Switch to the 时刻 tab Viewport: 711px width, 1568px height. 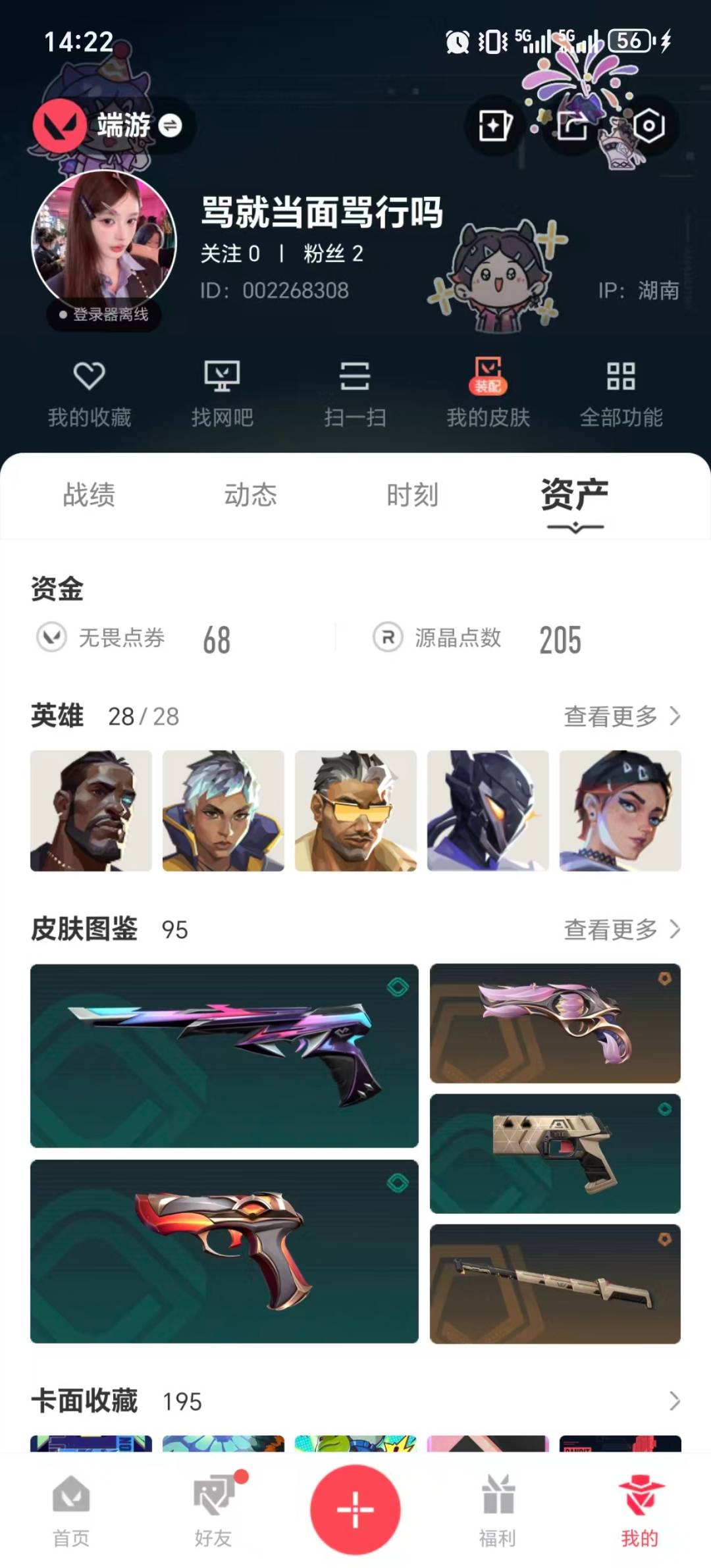click(x=412, y=495)
